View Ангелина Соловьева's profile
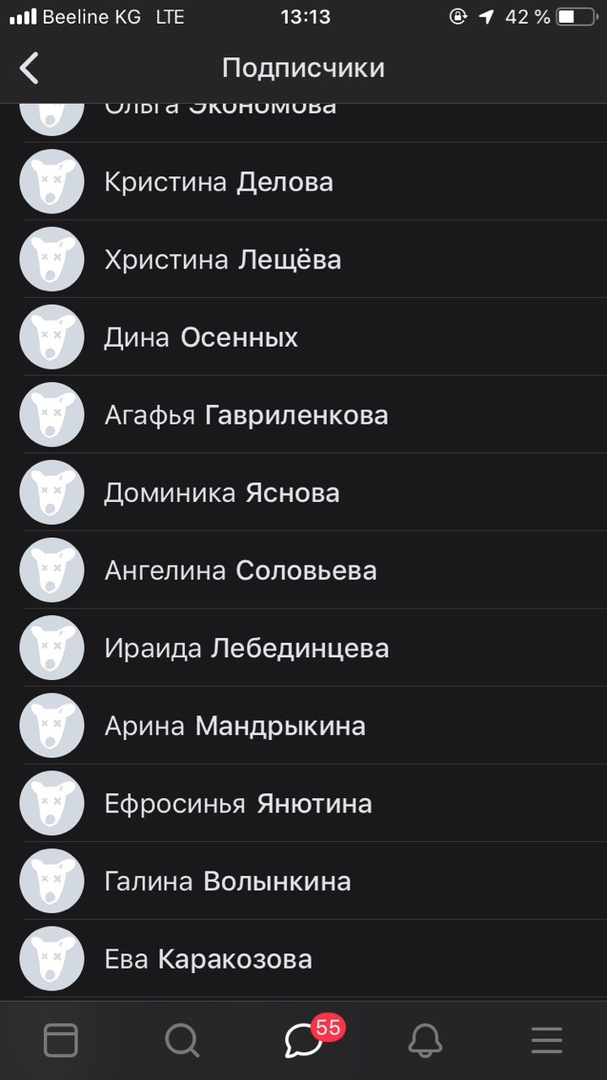This screenshot has width=607, height=1080. [x=240, y=571]
